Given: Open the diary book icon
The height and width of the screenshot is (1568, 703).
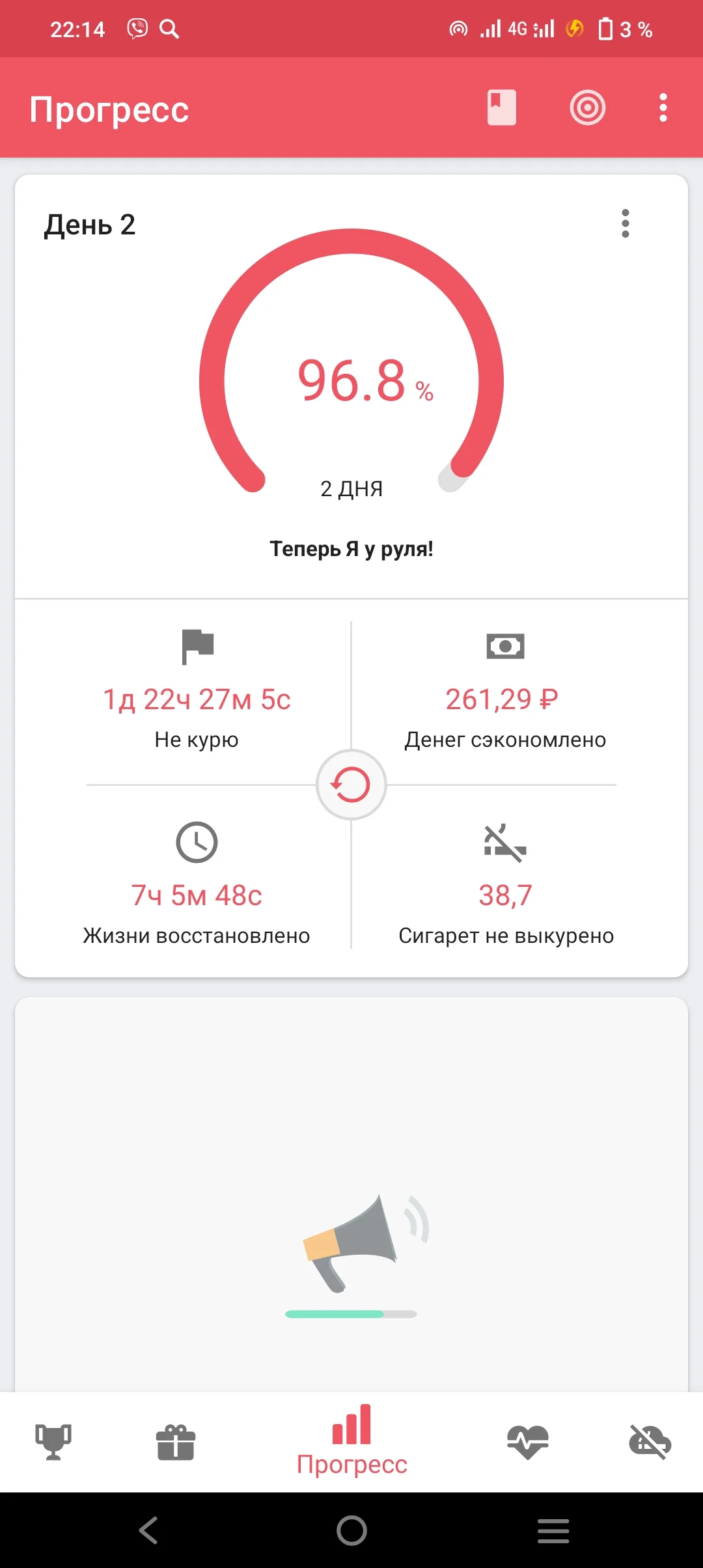Looking at the screenshot, I should pyautogui.click(x=501, y=107).
